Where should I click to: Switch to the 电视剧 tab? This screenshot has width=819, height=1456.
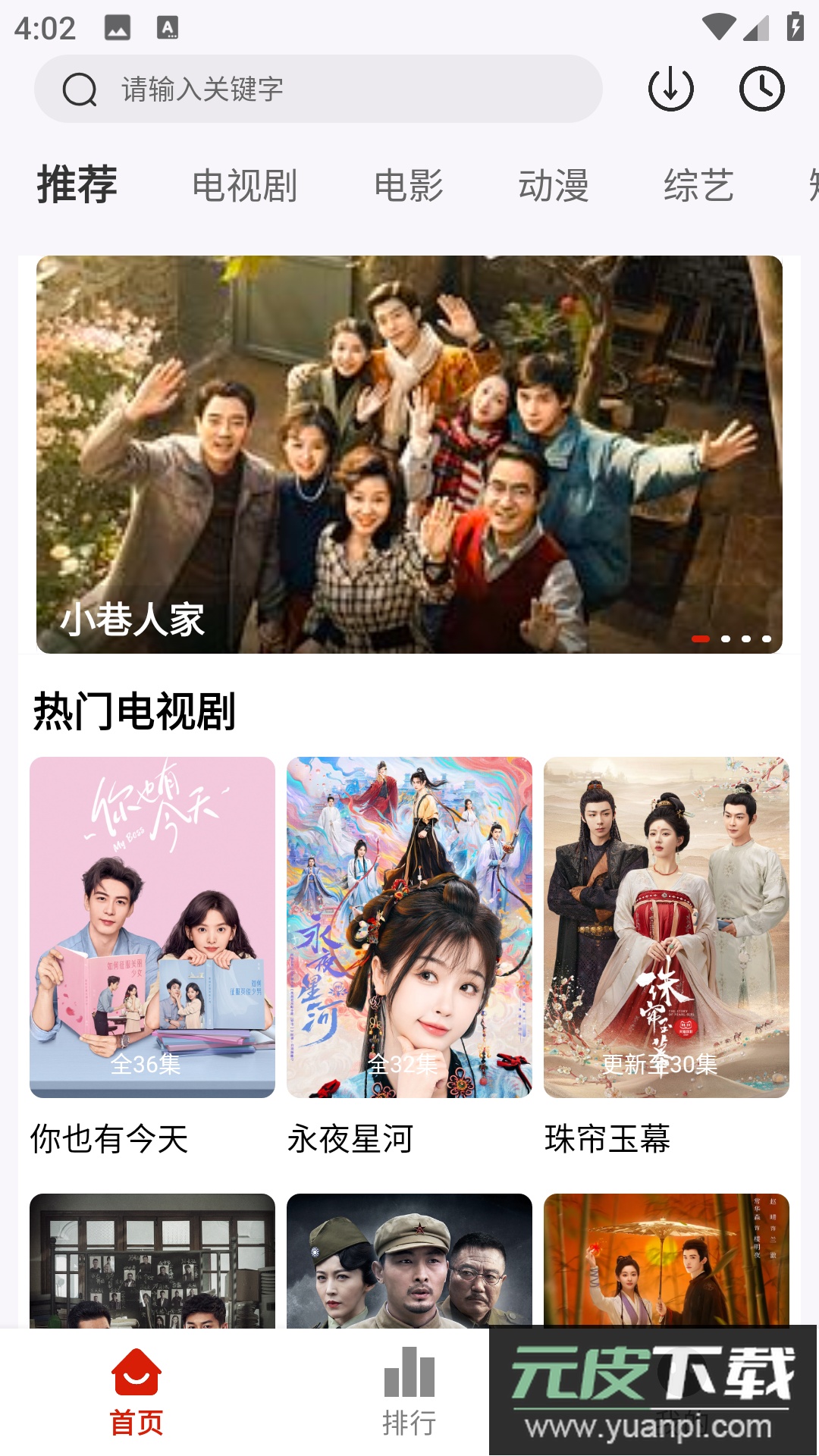click(244, 186)
